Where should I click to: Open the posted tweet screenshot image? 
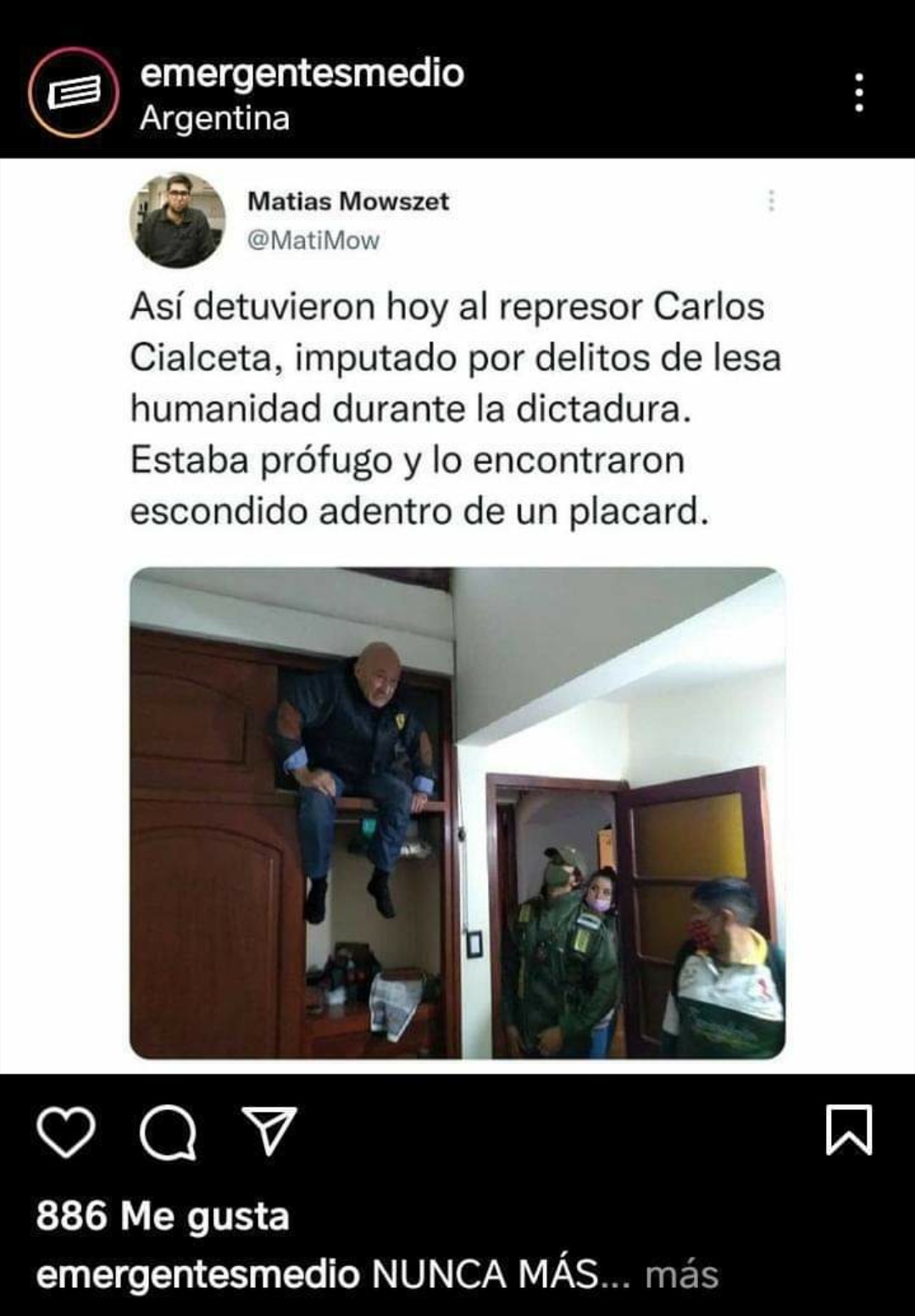point(457,615)
